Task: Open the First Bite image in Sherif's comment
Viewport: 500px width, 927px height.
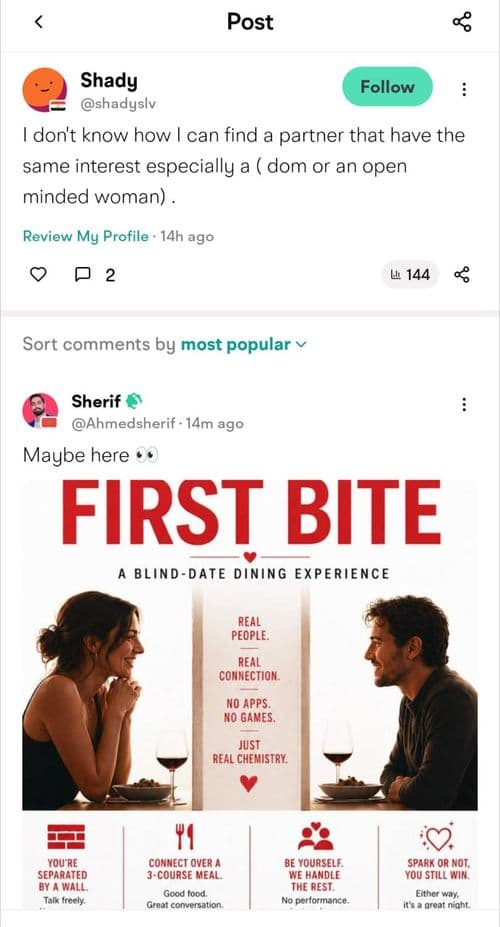Action: 250,694
